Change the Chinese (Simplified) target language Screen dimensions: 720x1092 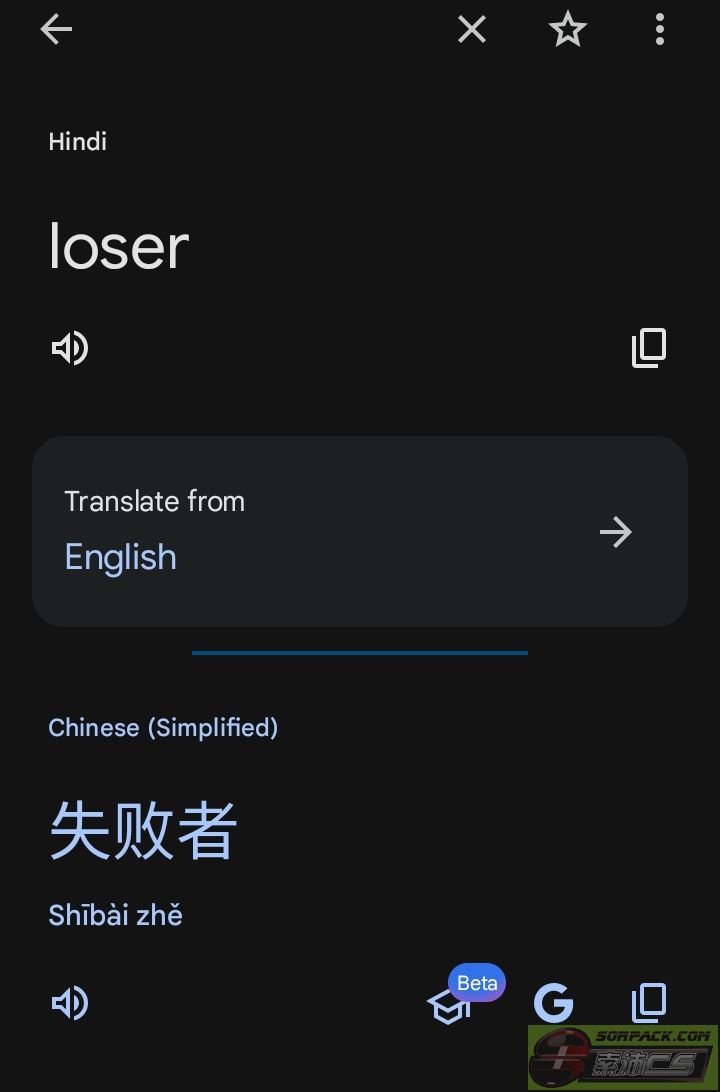point(163,728)
